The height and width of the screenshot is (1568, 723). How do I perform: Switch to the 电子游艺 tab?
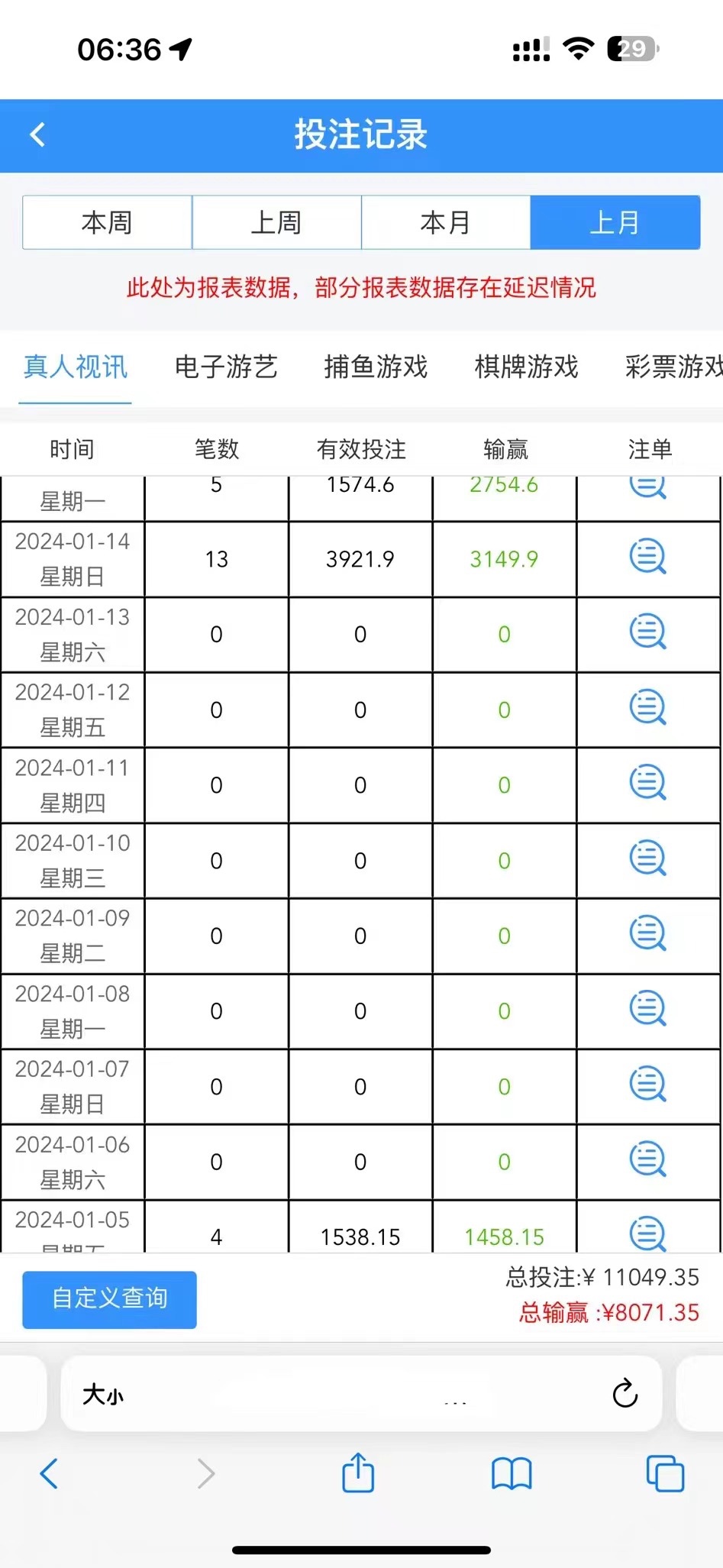(x=226, y=367)
